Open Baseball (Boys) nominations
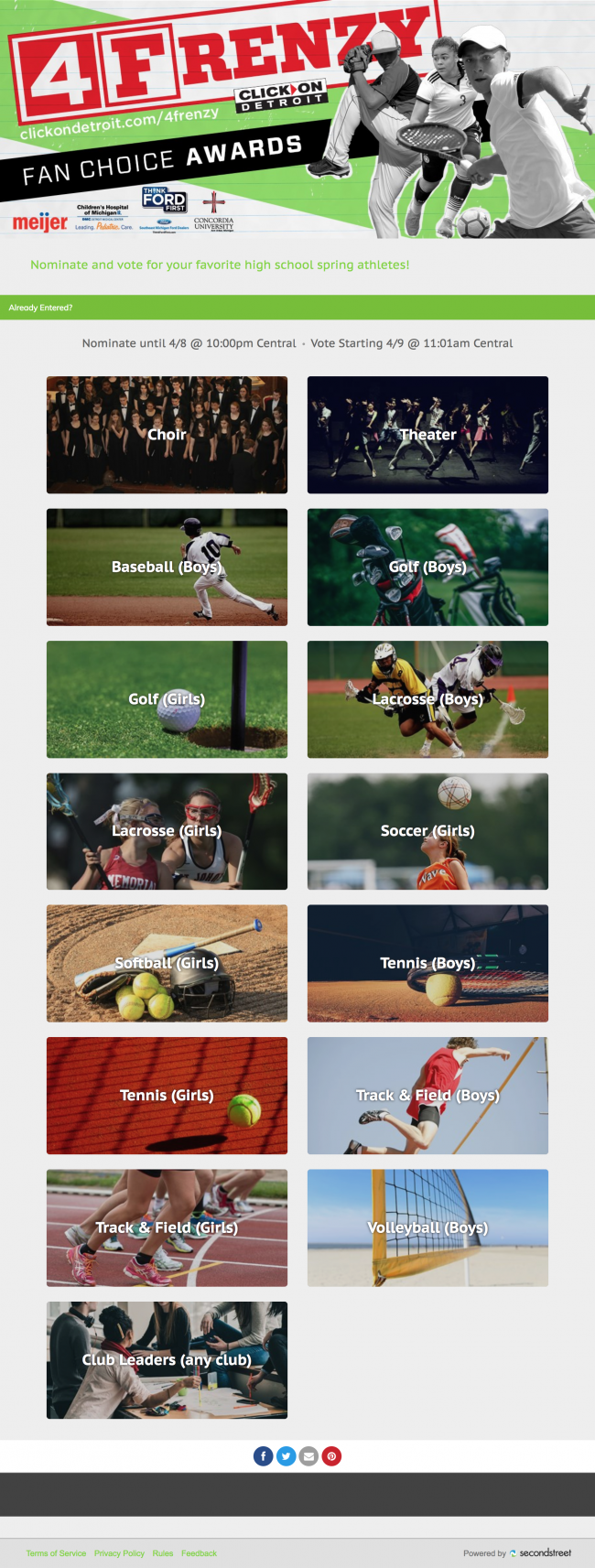Viewport: 595px width, 1568px height. click(x=167, y=567)
